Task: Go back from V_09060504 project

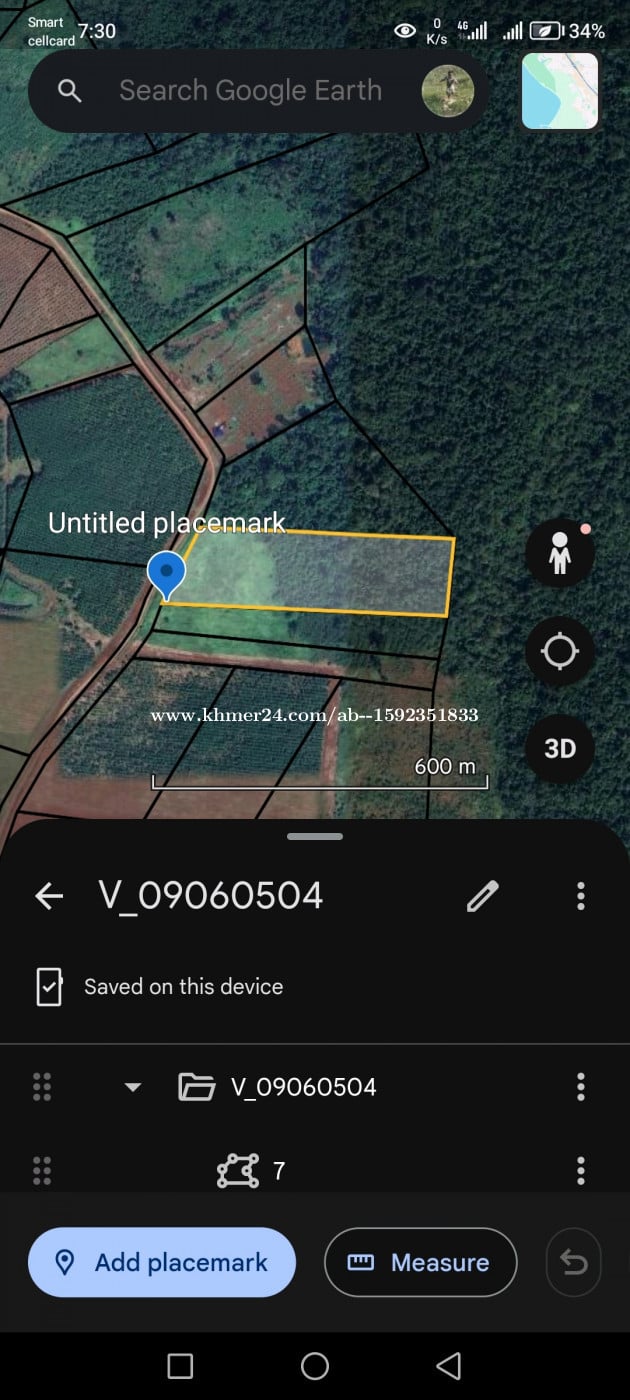Action: [x=49, y=896]
